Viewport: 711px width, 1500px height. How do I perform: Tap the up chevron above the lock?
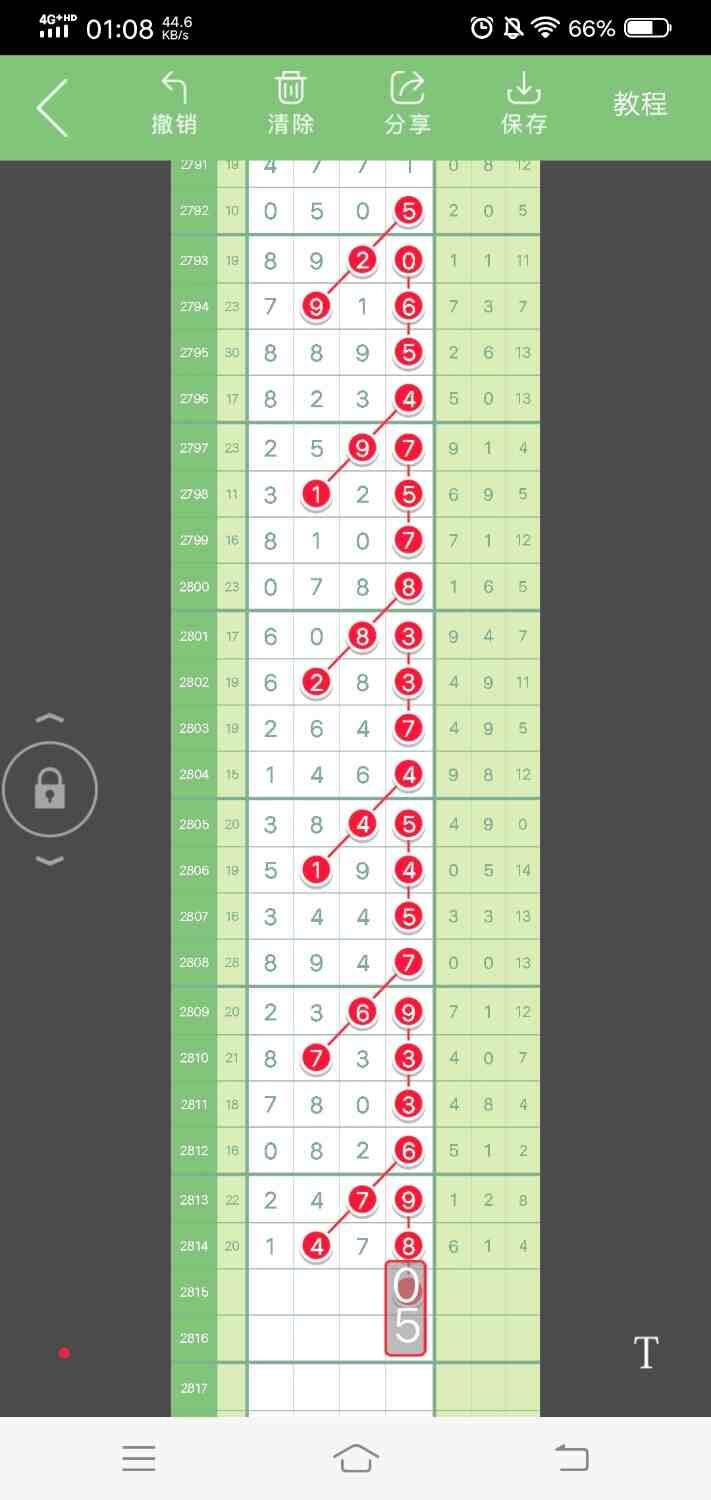[x=50, y=718]
